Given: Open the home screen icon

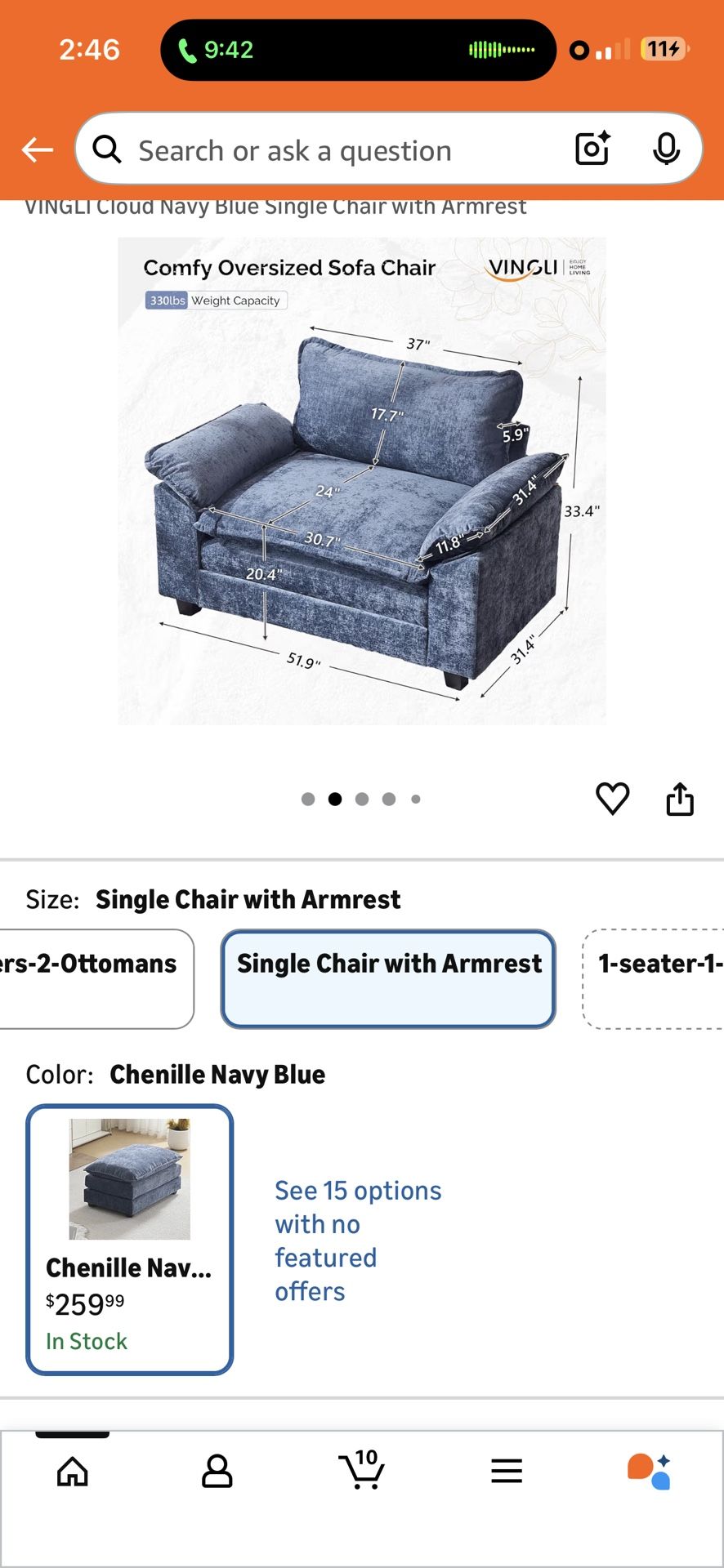Looking at the screenshot, I should pyautogui.click(x=73, y=1472).
